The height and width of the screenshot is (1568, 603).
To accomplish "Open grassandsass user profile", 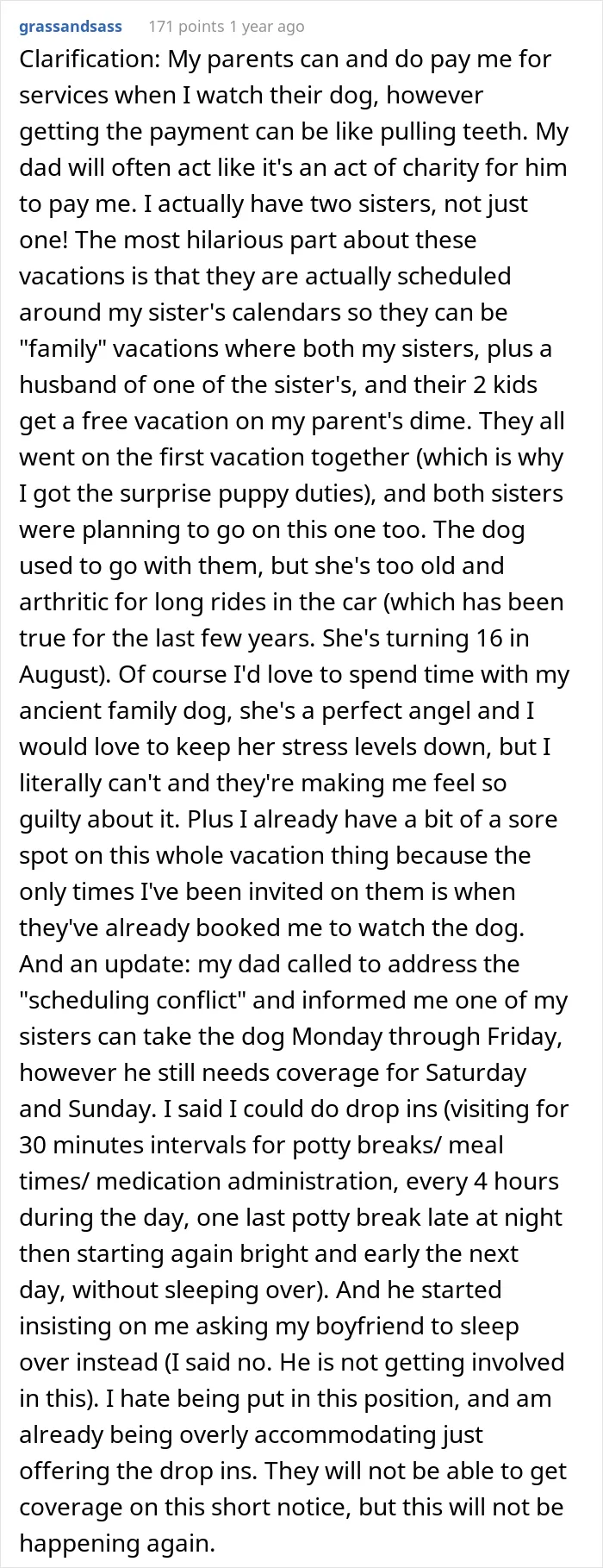I will pyautogui.click(x=71, y=26).
